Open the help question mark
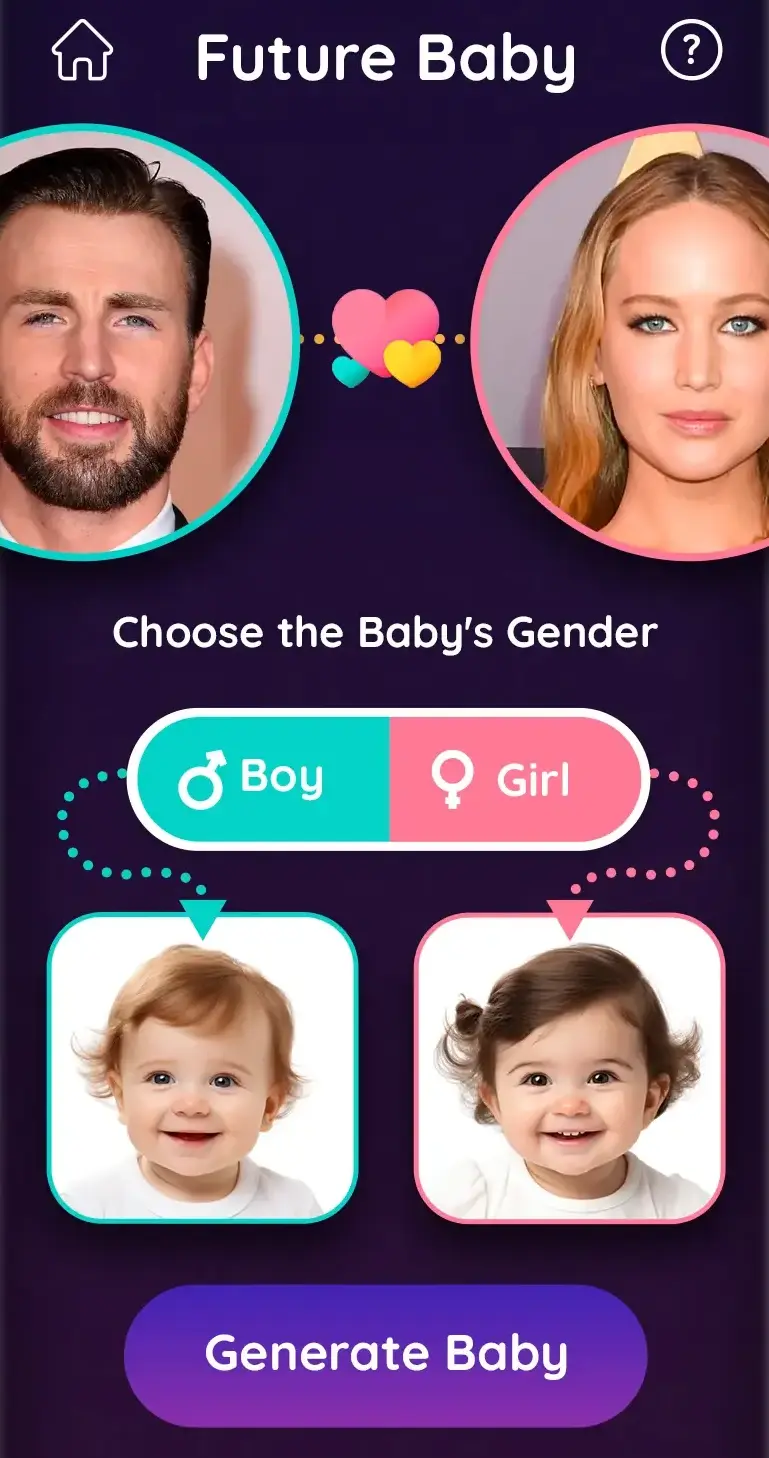Image resolution: width=769 pixels, height=1458 pixels. pos(691,50)
